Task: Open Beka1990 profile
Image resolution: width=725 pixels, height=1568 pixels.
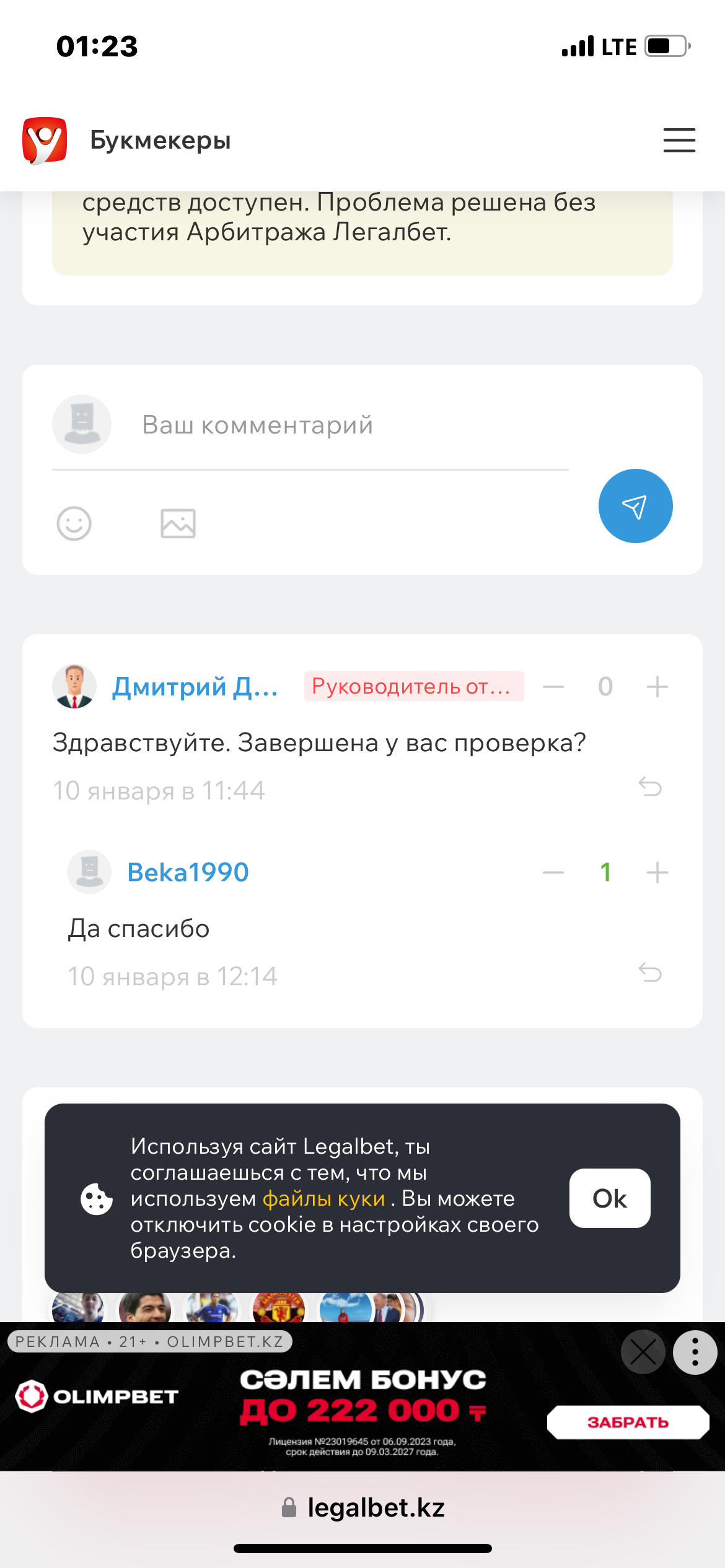Action: point(188,872)
